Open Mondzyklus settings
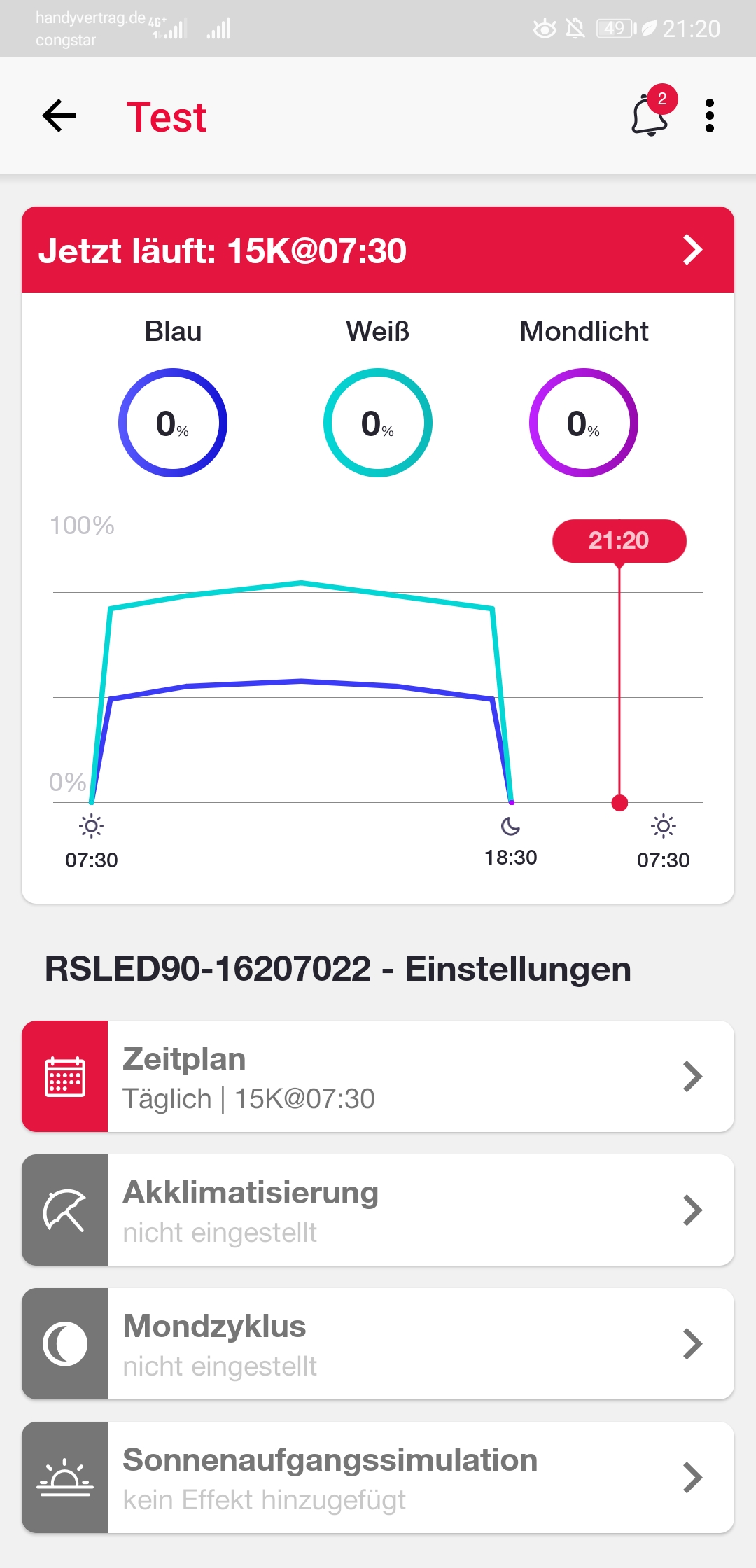 click(x=378, y=1344)
